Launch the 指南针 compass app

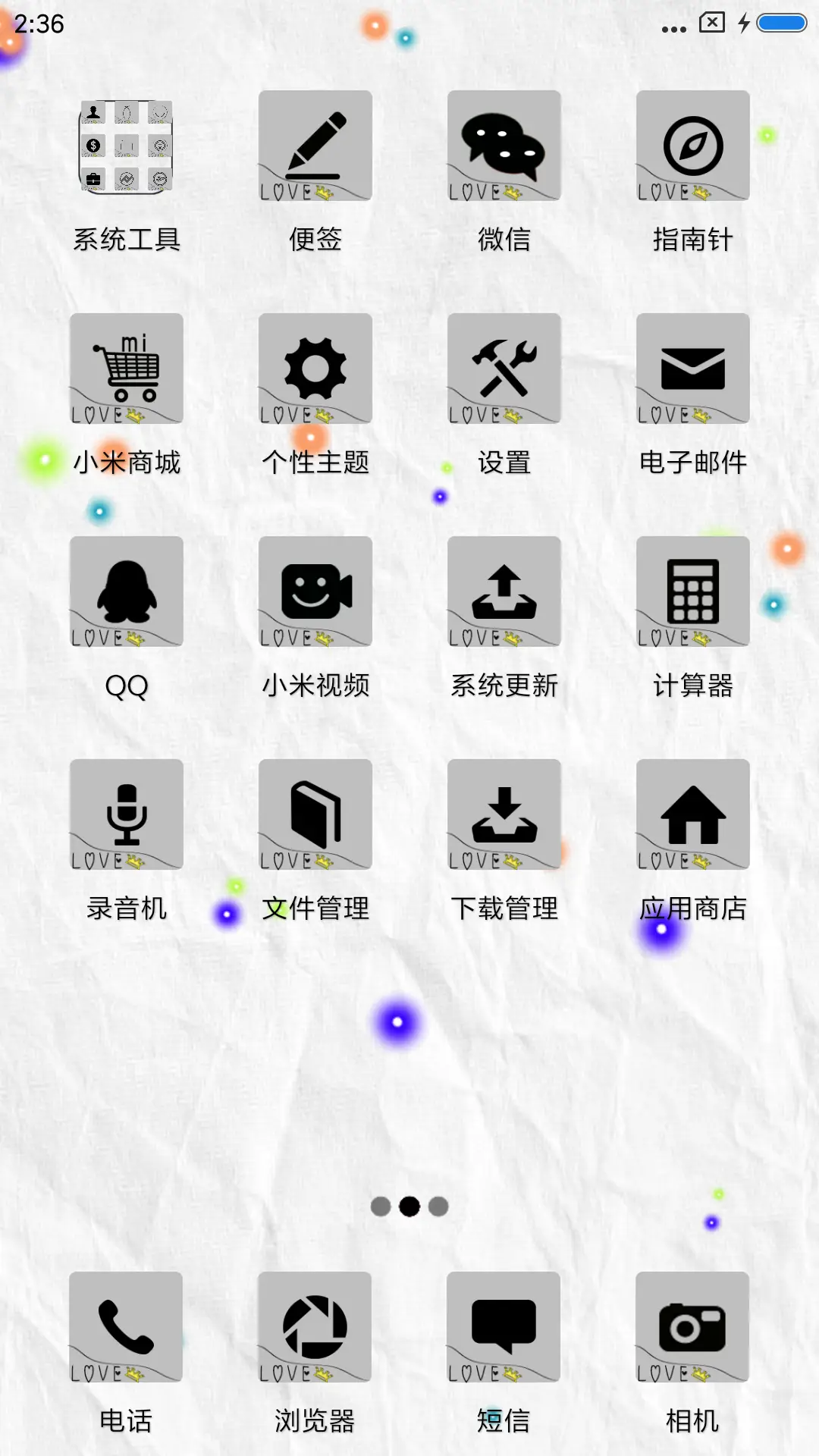click(x=692, y=144)
